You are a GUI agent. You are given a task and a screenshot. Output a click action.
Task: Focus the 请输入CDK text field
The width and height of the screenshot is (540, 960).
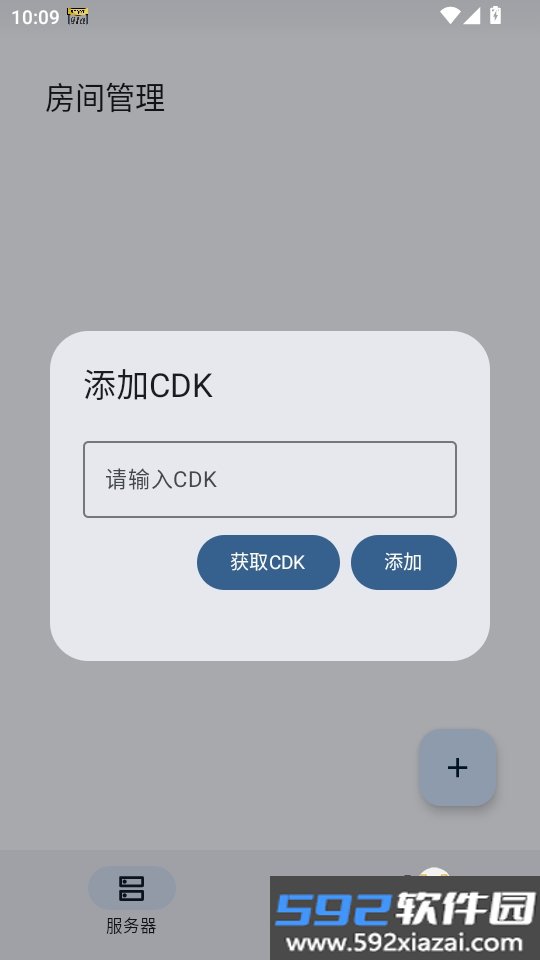(x=269, y=479)
